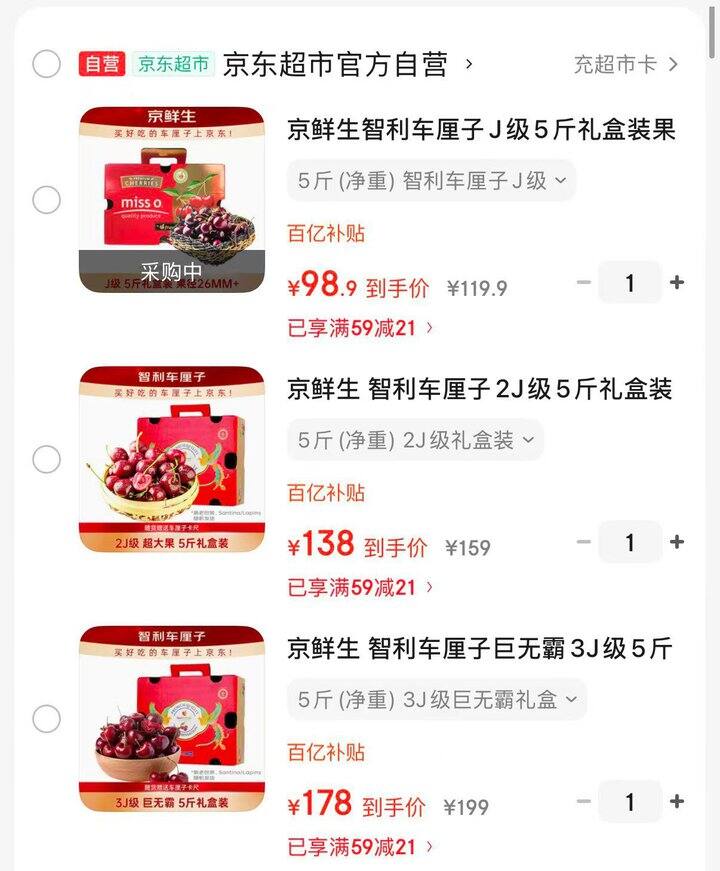This screenshot has width=720, height=871.
Task: View 满59减21 promotion for J级 cherries
Action: point(360,327)
